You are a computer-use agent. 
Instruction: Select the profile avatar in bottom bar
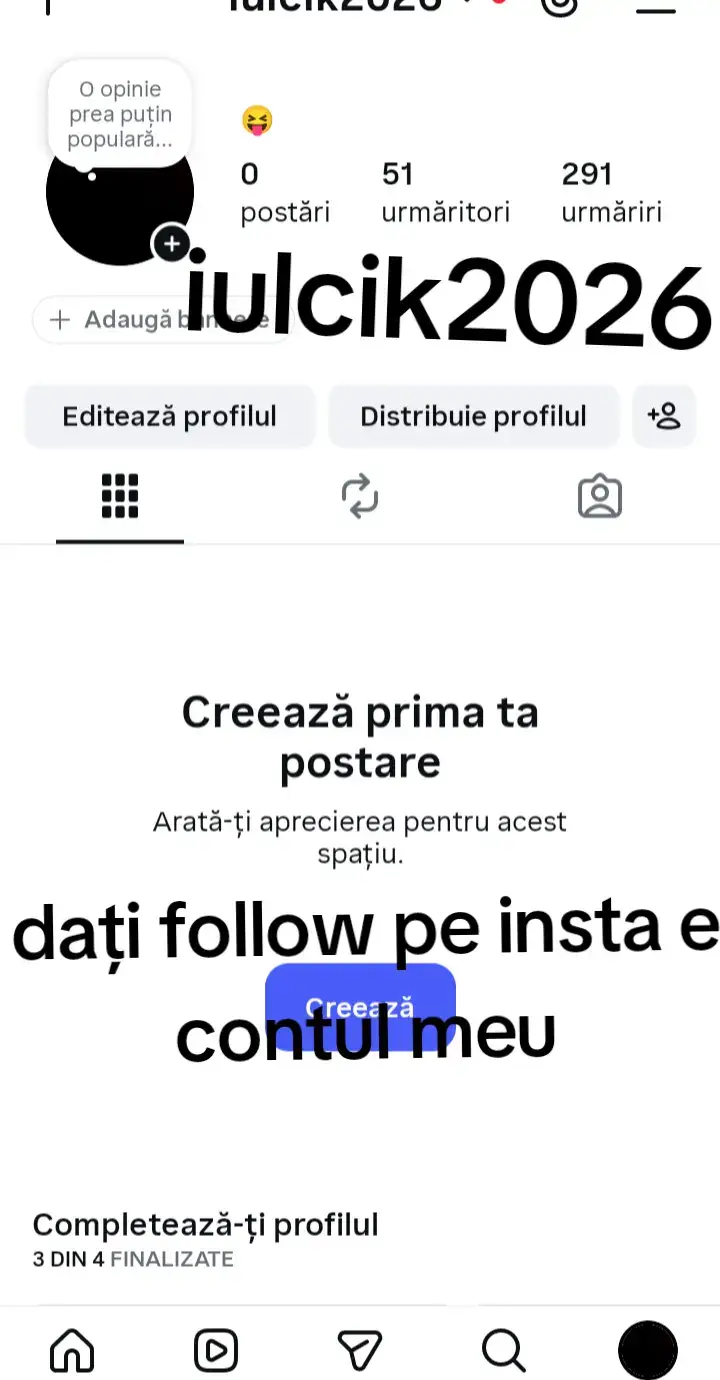[648, 1350]
